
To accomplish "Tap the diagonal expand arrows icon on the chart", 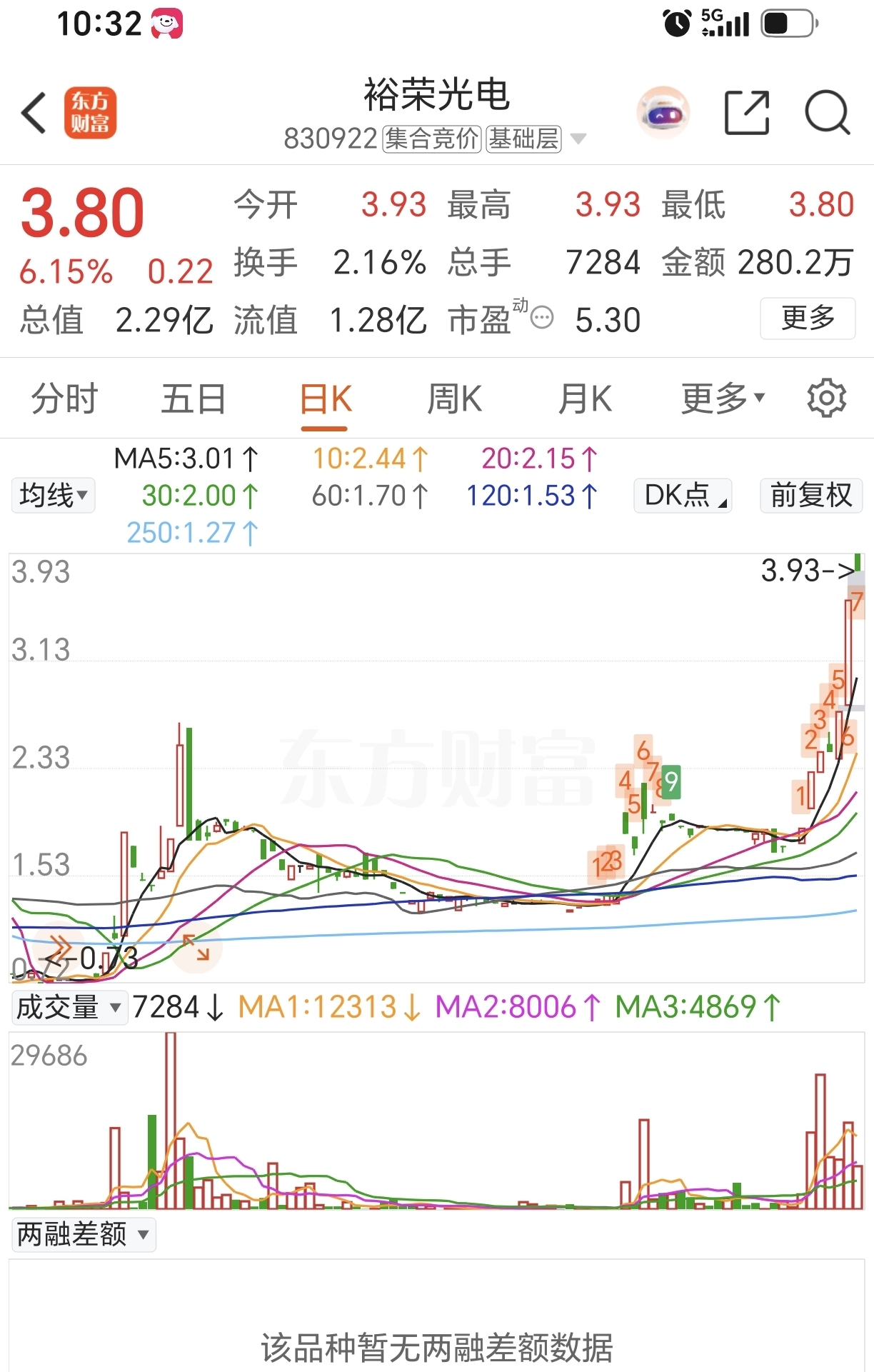I will (x=196, y=948).
